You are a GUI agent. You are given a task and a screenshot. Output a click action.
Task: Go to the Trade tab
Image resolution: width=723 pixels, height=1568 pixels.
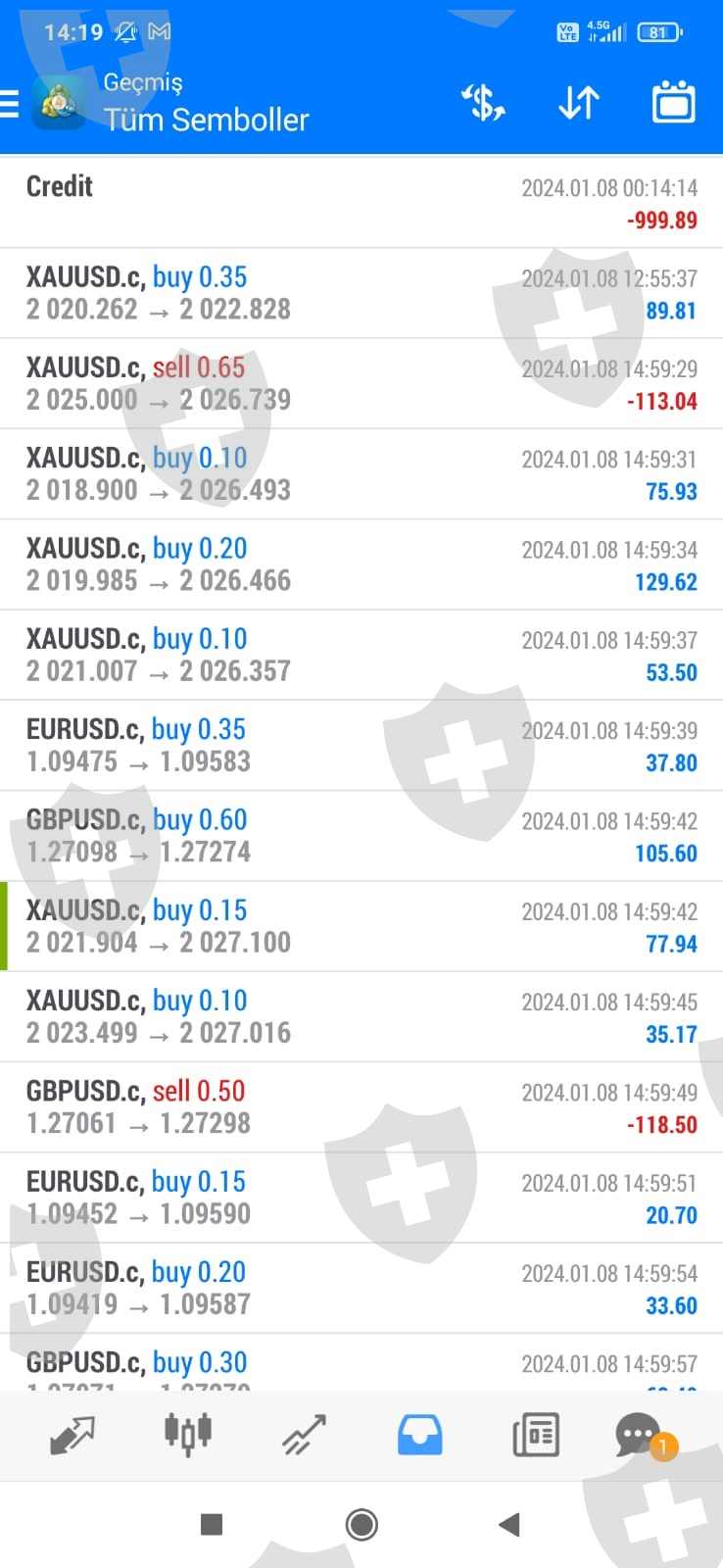(304, 1436)
